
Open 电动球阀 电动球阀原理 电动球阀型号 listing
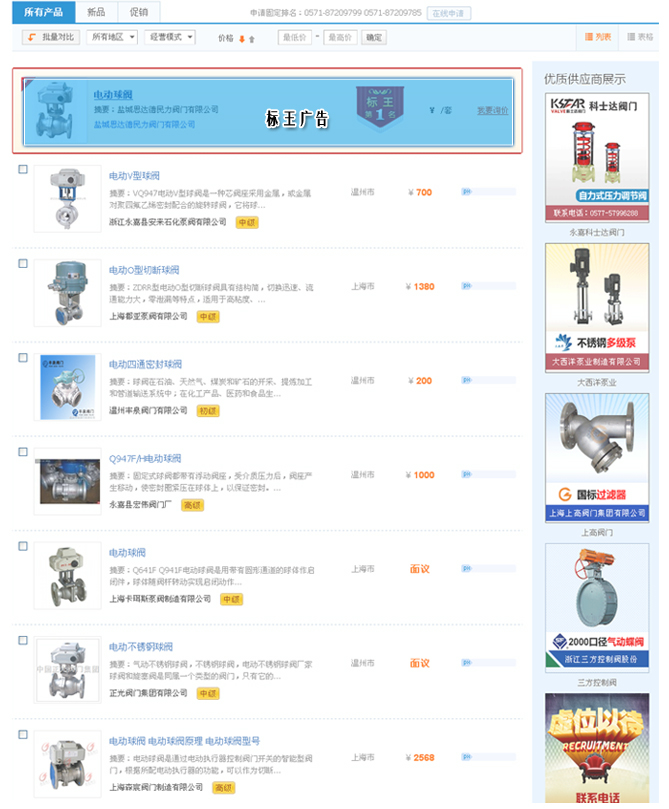pos(184,741)
